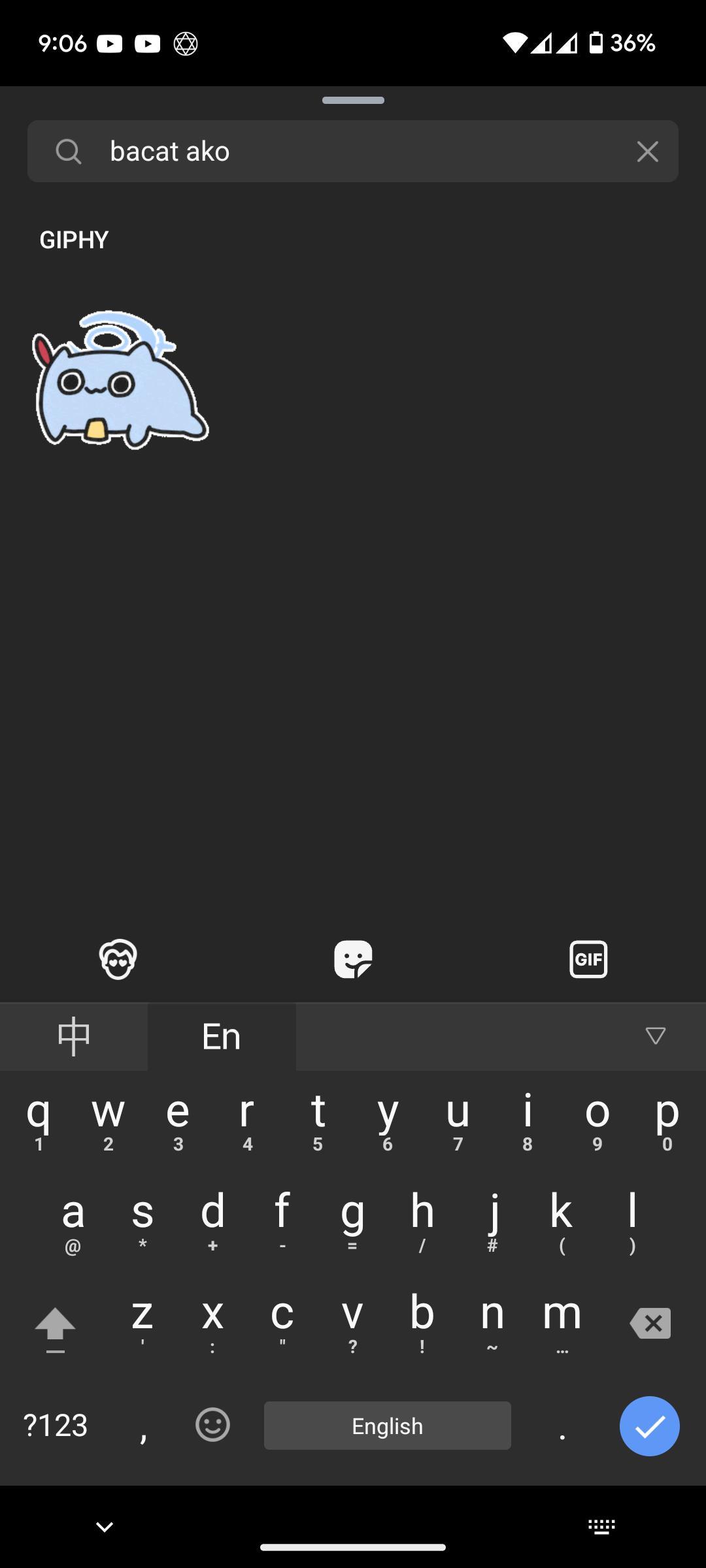Confirm with the blue checkmark key
This screenshot has width=706, height=1568.
pos(650,1426)
